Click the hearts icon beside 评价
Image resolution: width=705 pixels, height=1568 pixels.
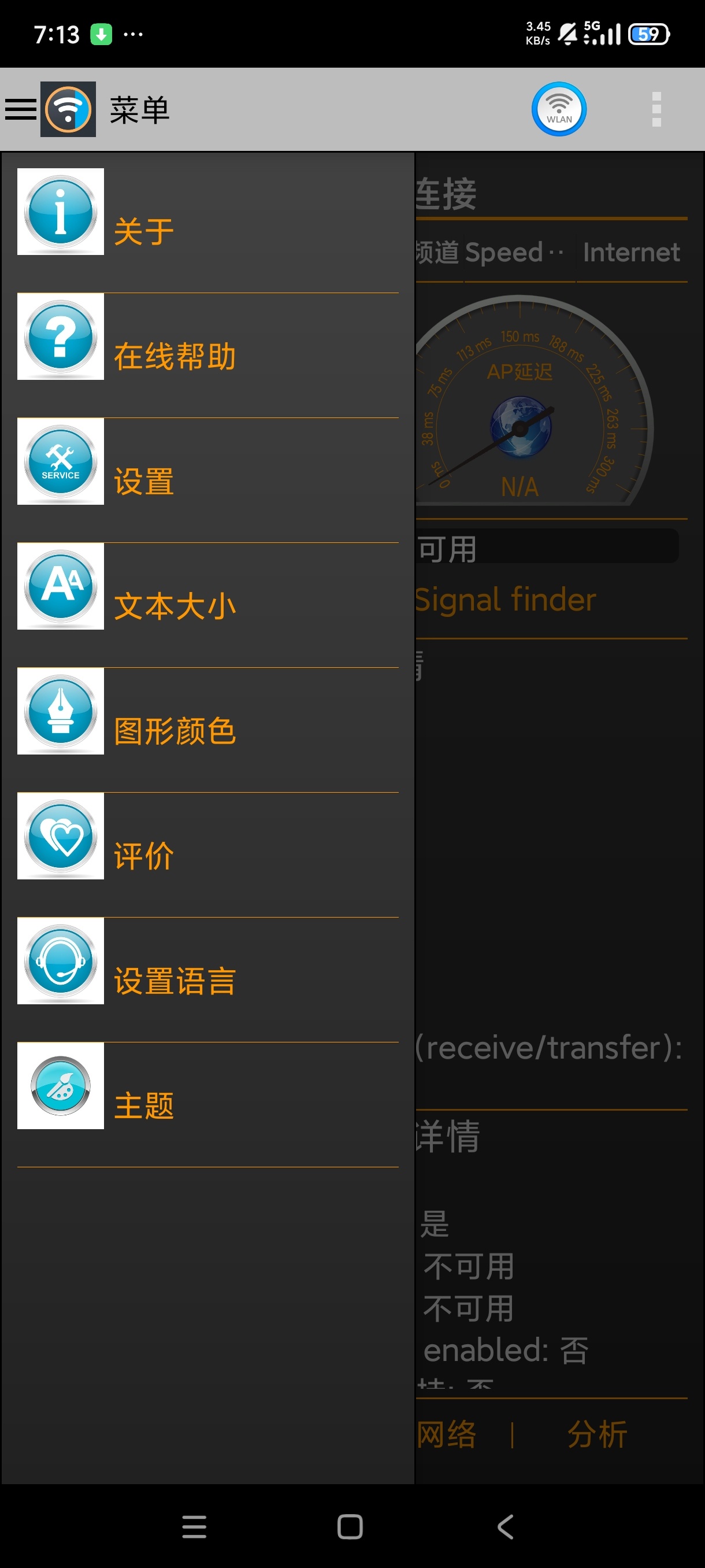[60, 837]
